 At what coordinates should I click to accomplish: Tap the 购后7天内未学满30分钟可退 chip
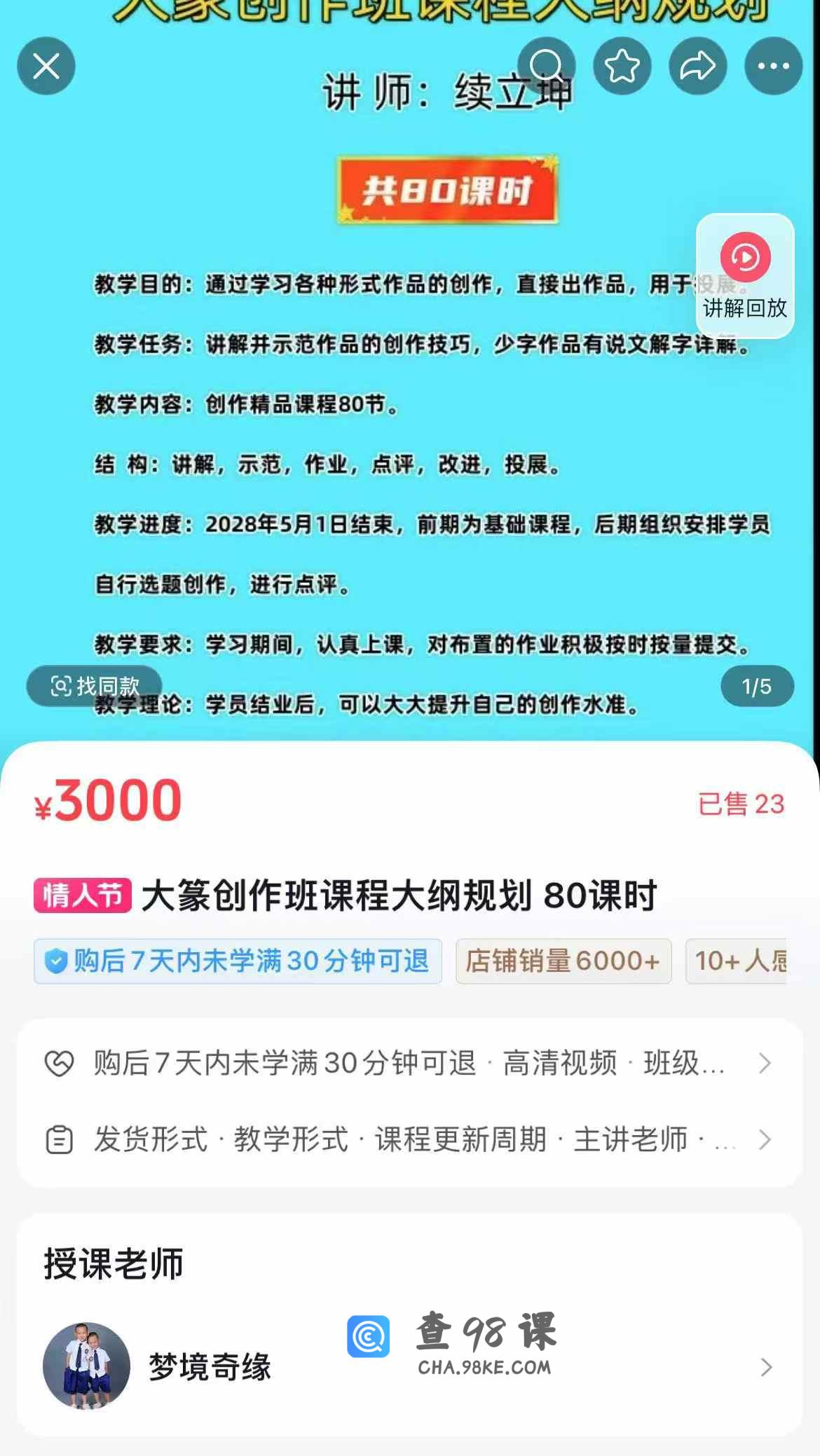238,961
